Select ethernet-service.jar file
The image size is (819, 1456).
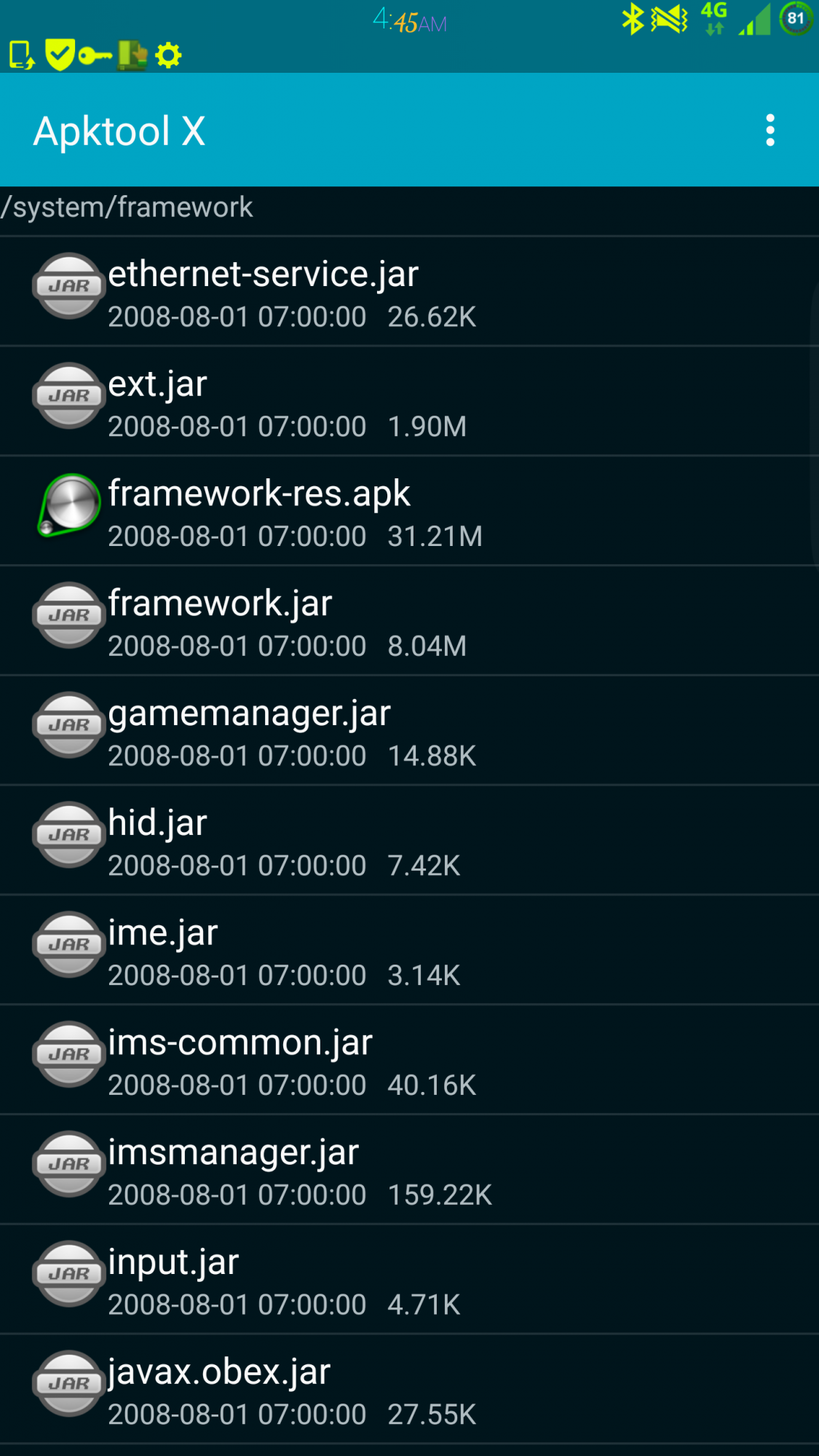coord(408,292)
